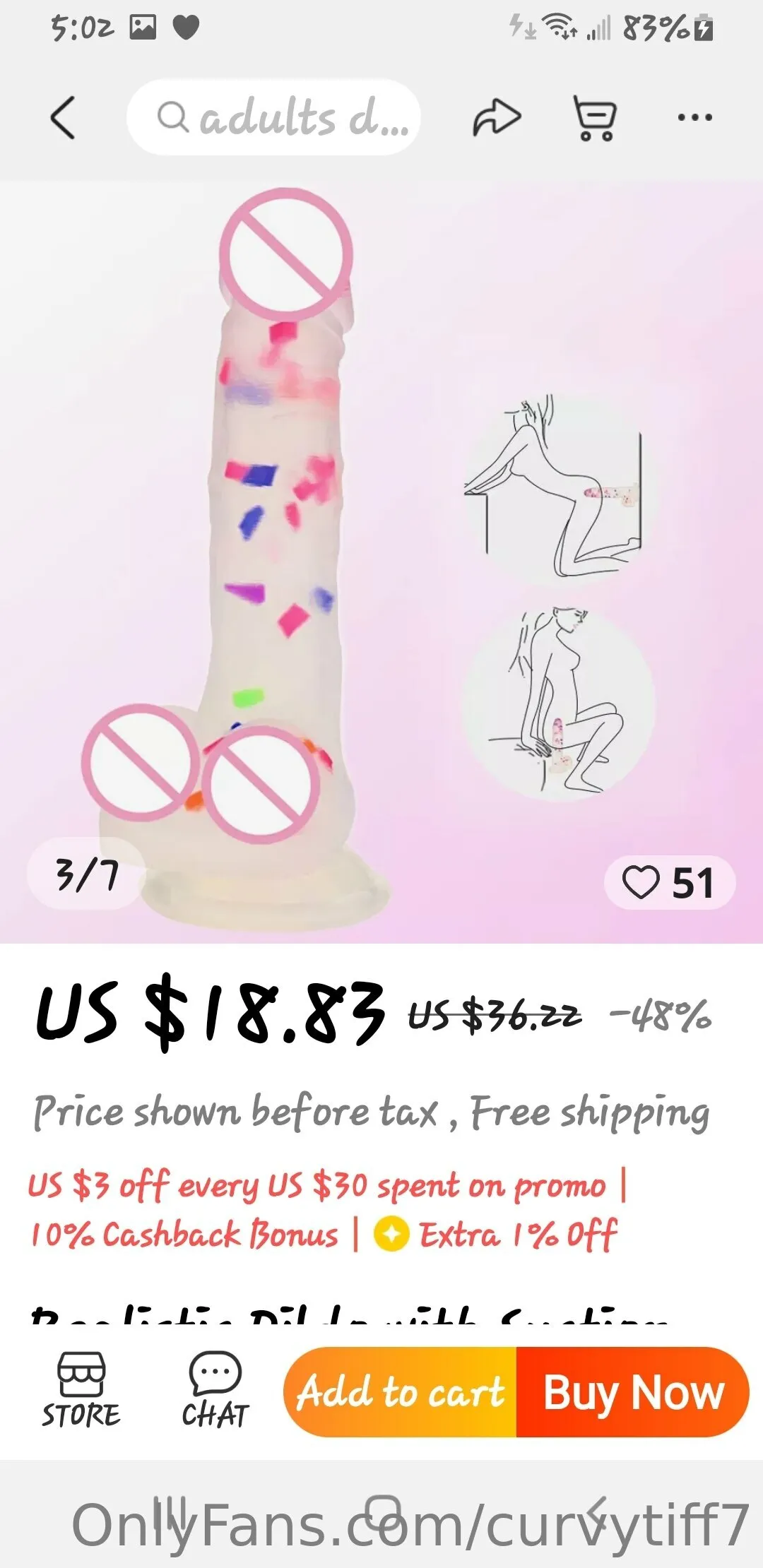Tap Buy Now to purchase
The width and height of the screenshot is (763, 1568).
click(x=633, y=1392)
